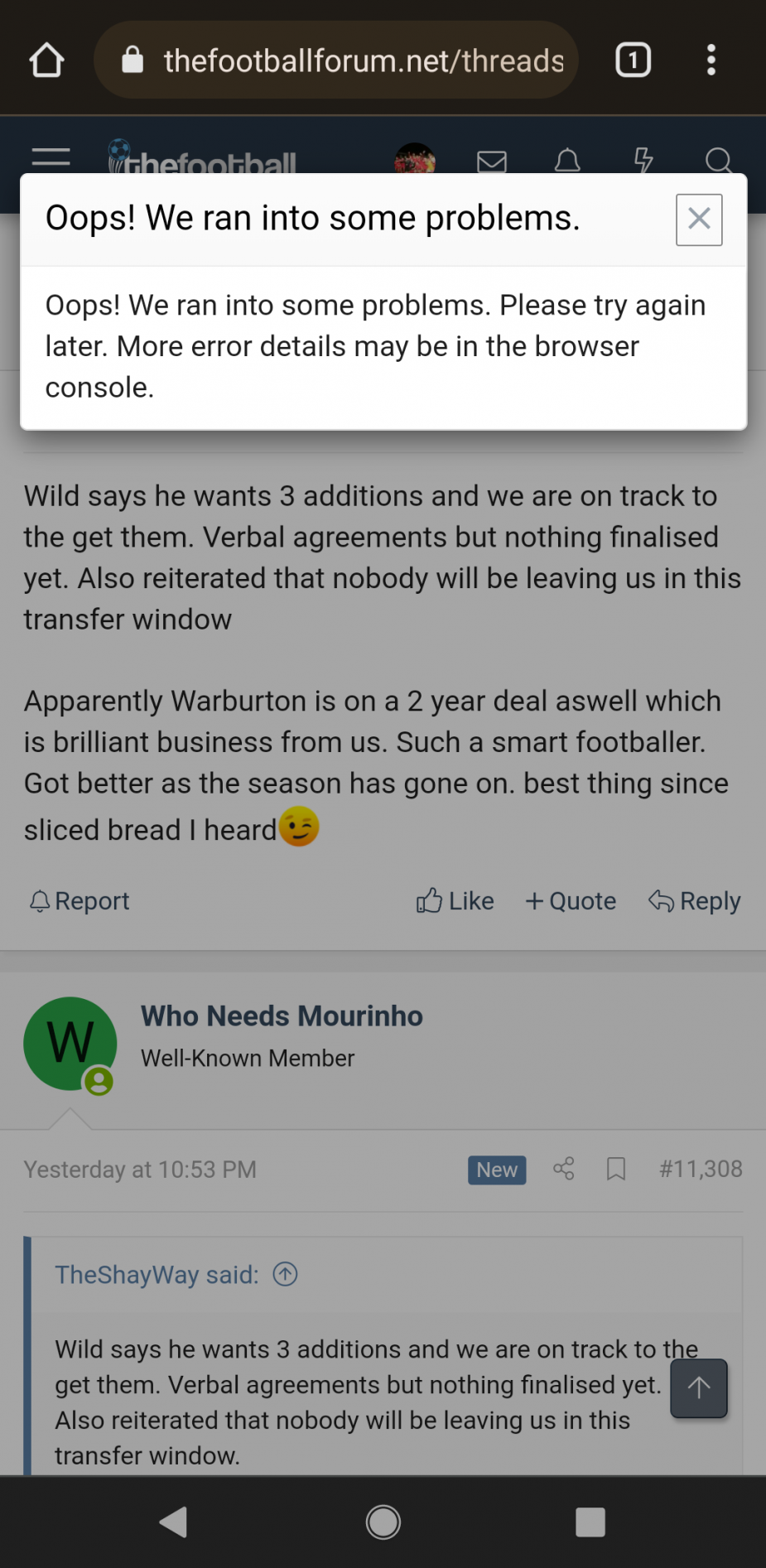Image resolution: width=766 pixels, height=1568 pixels.
Task: Open the browser tab switcher
Action: coord(633,60)
